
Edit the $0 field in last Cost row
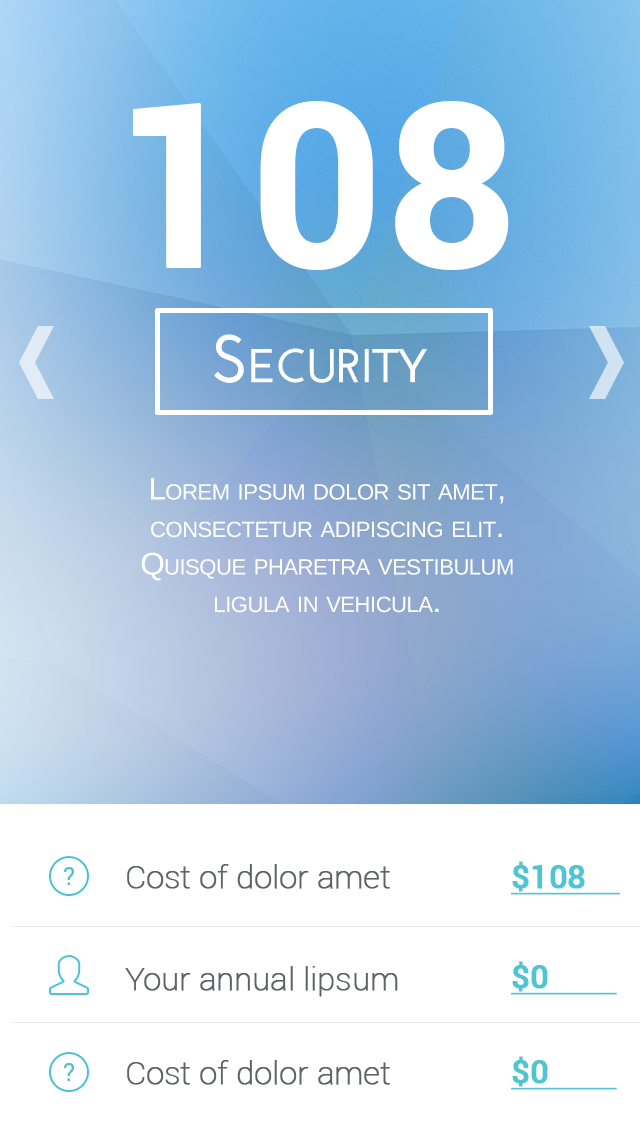click(564, 1072)
